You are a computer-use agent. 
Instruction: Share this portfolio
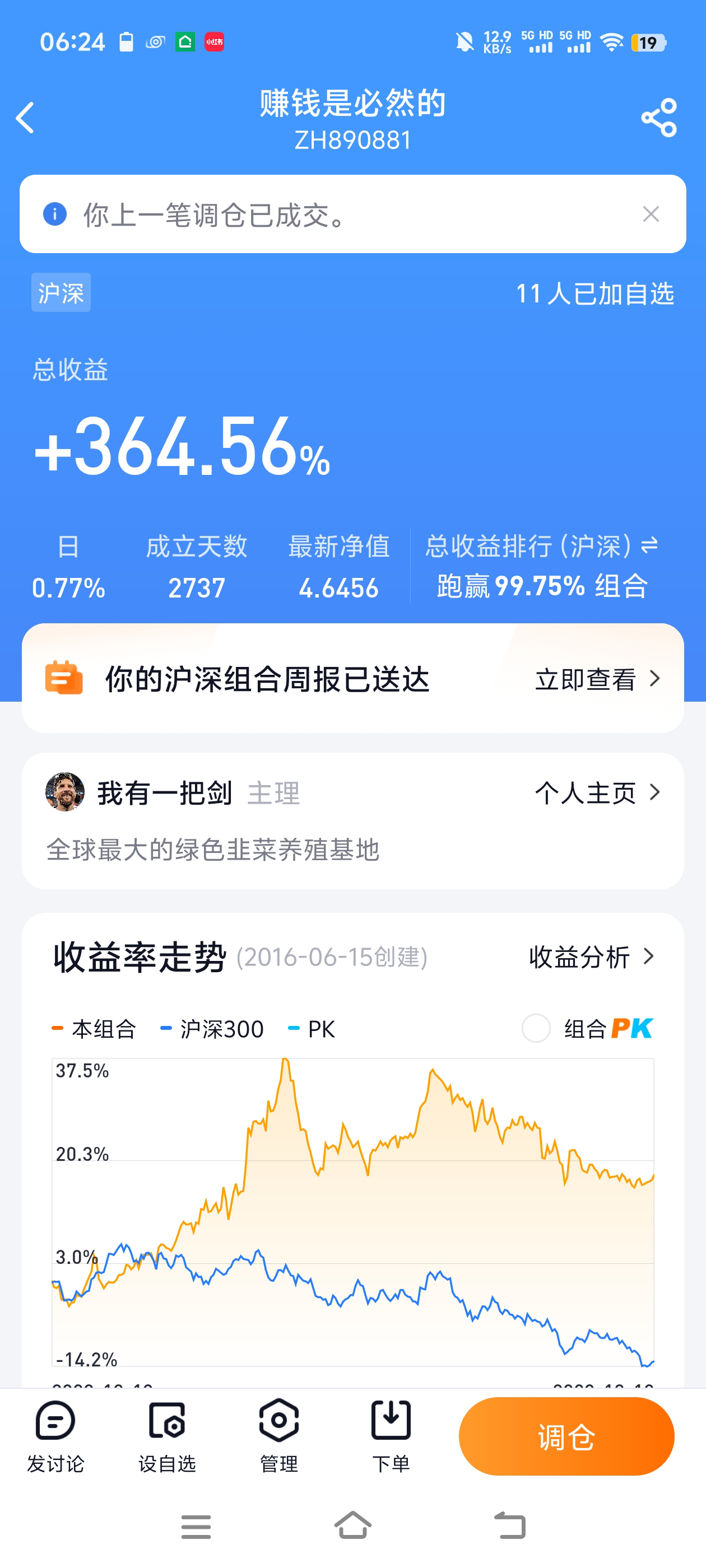(x=658, y=118)
